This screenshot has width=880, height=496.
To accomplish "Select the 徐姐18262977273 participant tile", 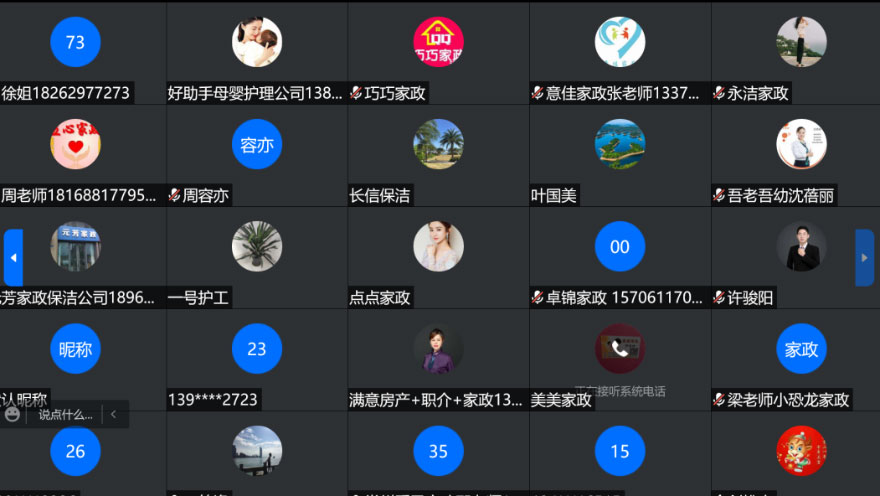I will [75, 52].
